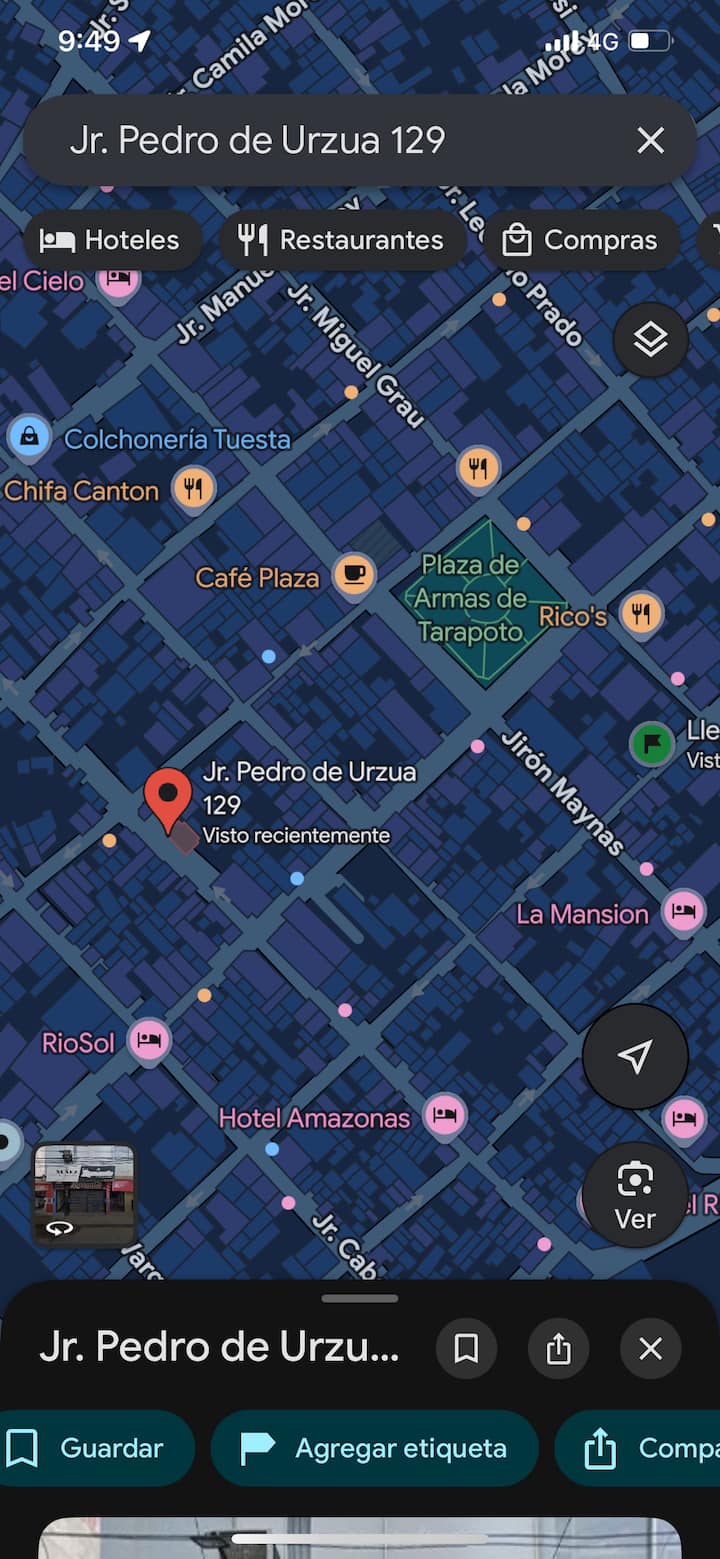This screenshot has width=720, height=1559.
Task: Open the Street View thumbnail
Action: pyautogui.click(x=84, y=1194)
